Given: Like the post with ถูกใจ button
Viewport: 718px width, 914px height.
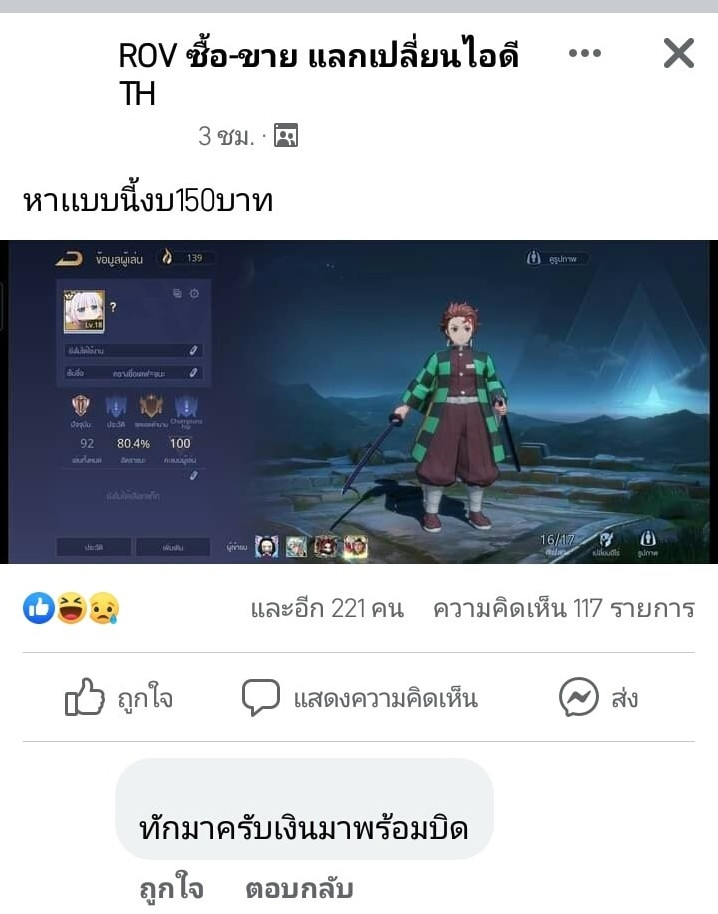Looking at the screenshot, I should [x=118, y=698].
